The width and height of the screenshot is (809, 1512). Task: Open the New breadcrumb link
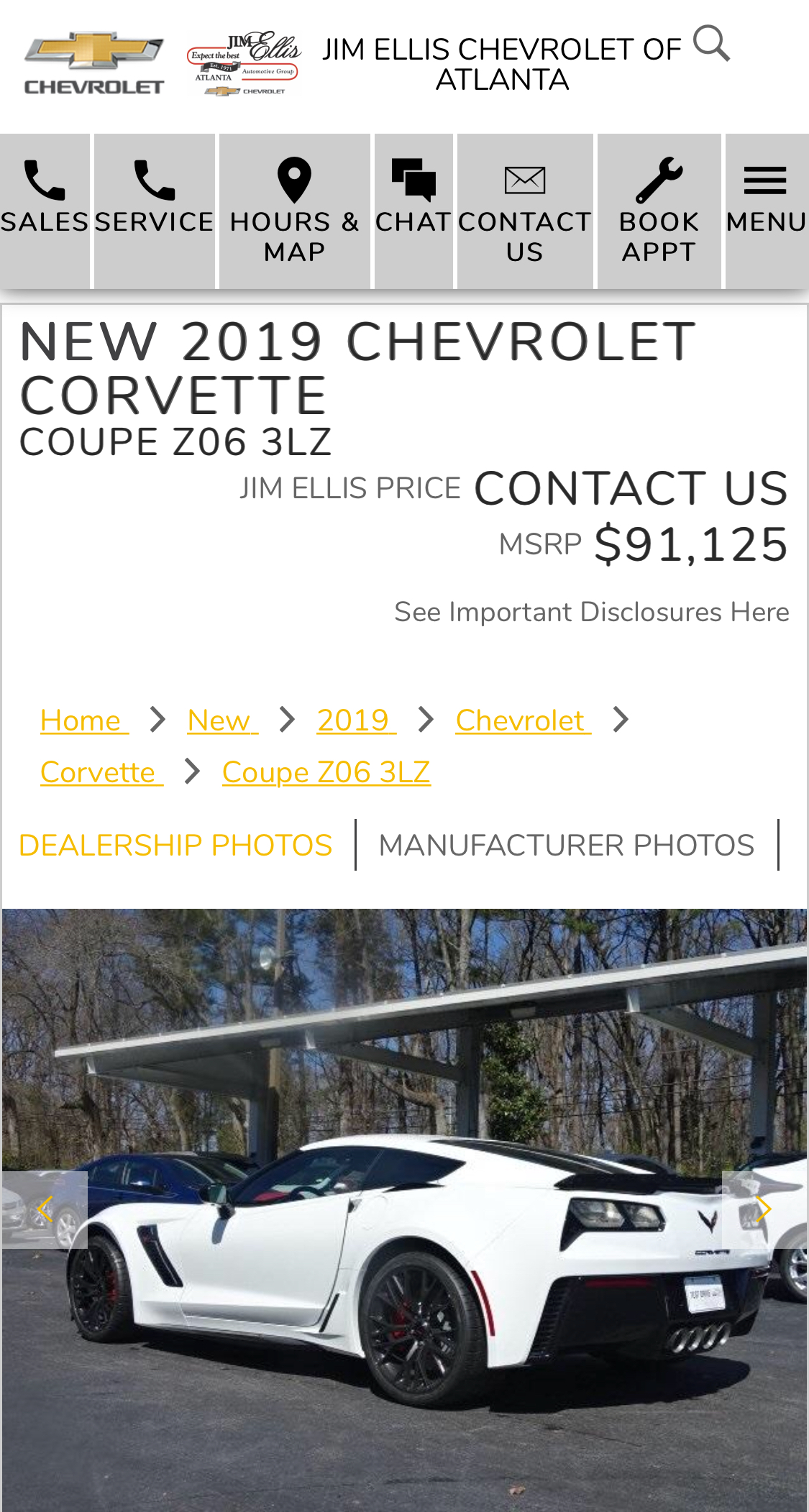pos(221,720)
